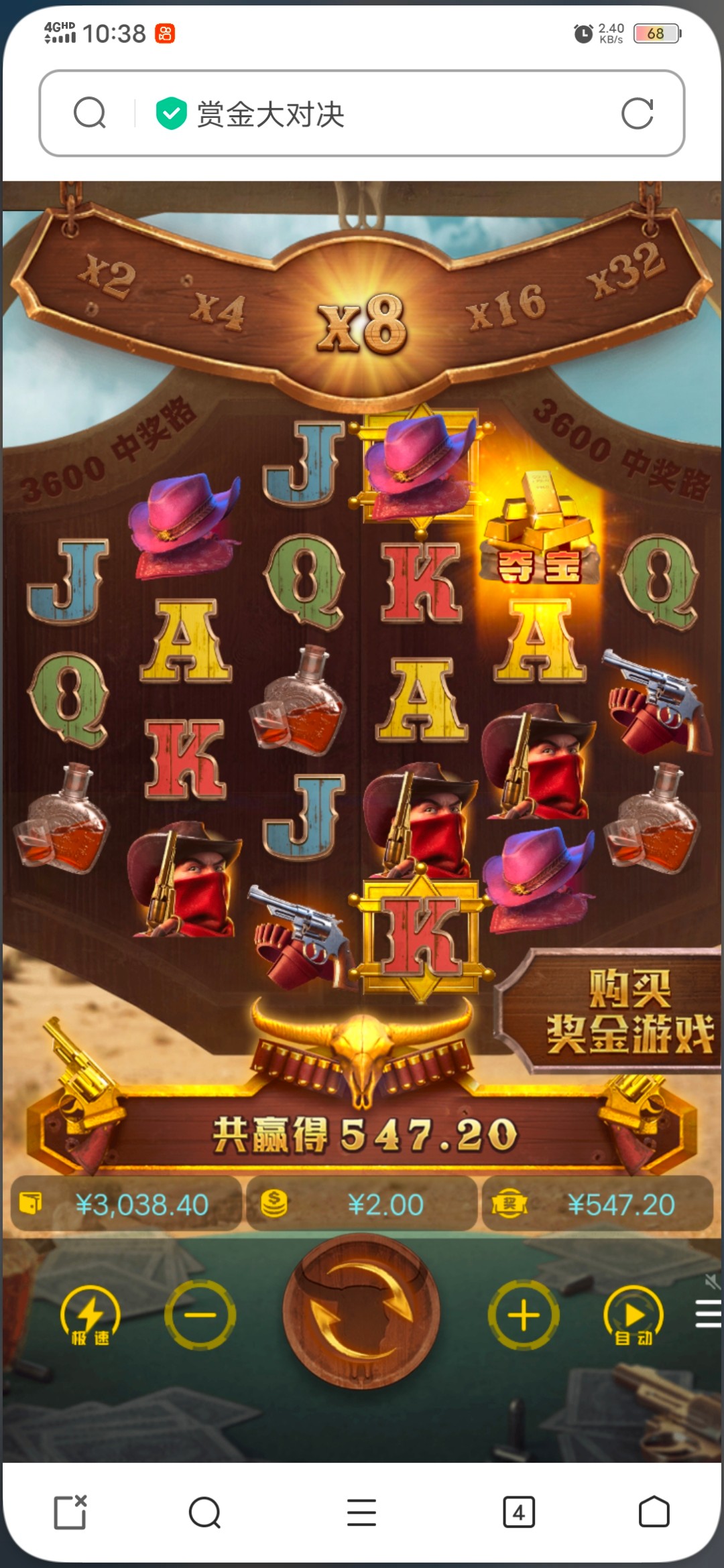Go to the browser home page
The height and width of the screenshot is (1568, 724).
coord(654,1512)
